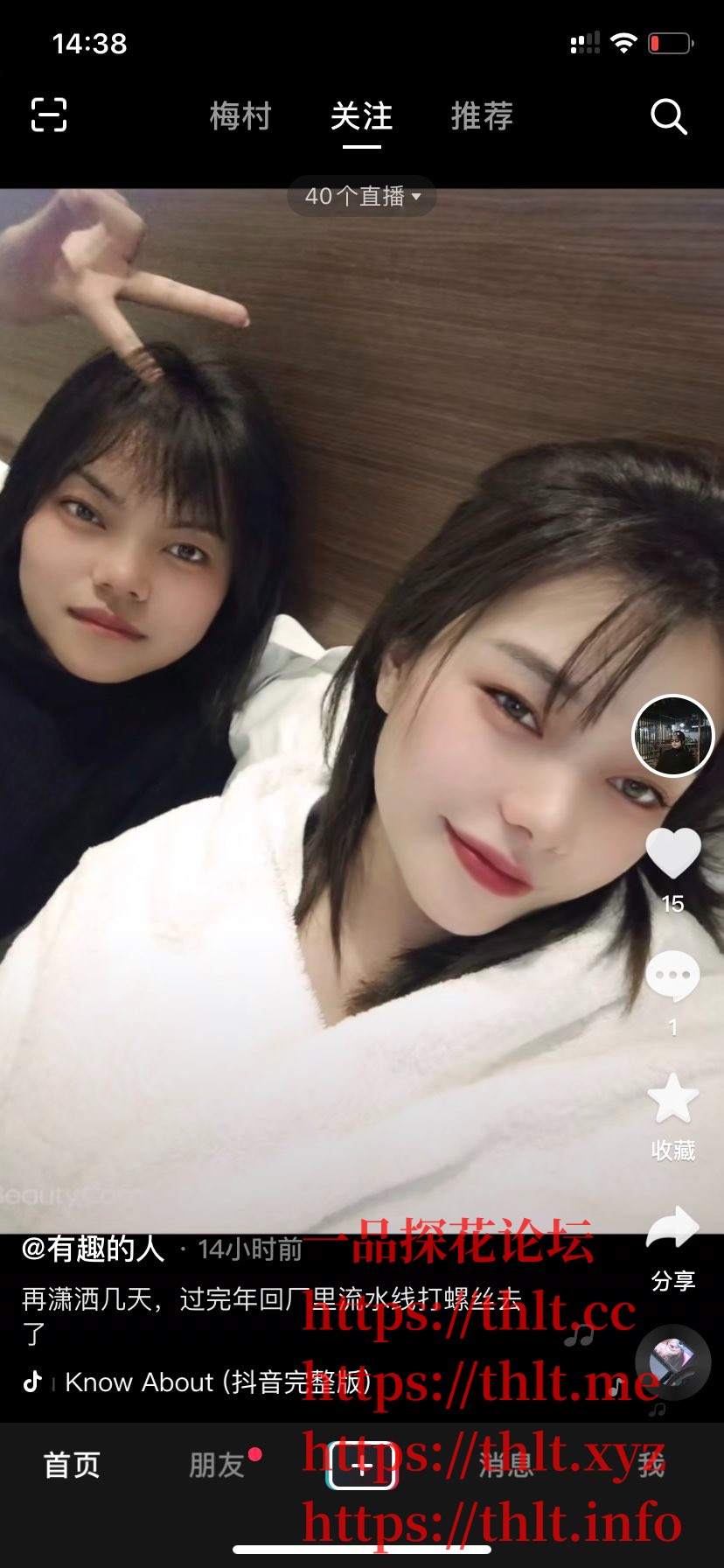The width and height of the screenshot is (724, 1568).
Task: Expand the 40个直播 dropdown
Action: coord(362,196)
